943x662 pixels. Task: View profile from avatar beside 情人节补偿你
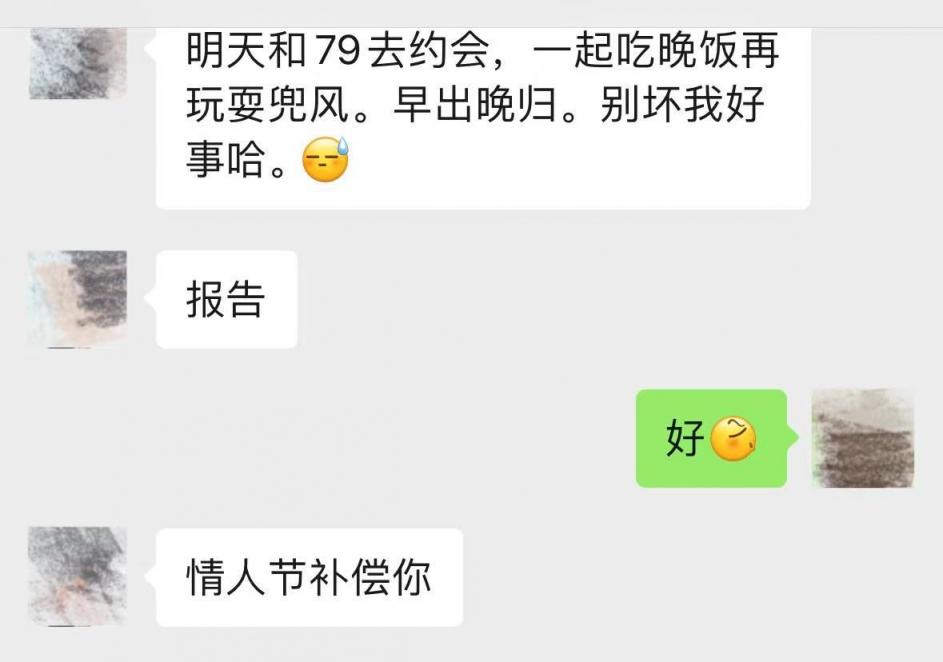pos(78,576)
